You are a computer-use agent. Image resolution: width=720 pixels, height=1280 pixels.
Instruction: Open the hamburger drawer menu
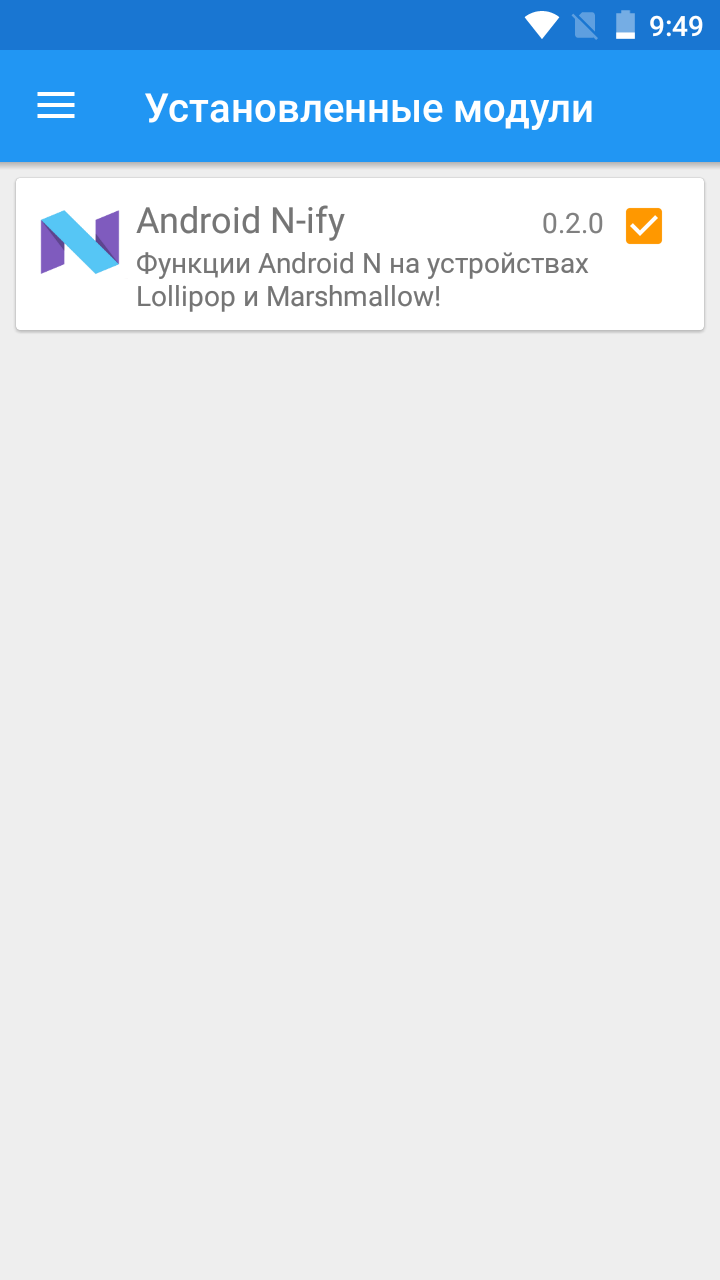tap(56, 106)
